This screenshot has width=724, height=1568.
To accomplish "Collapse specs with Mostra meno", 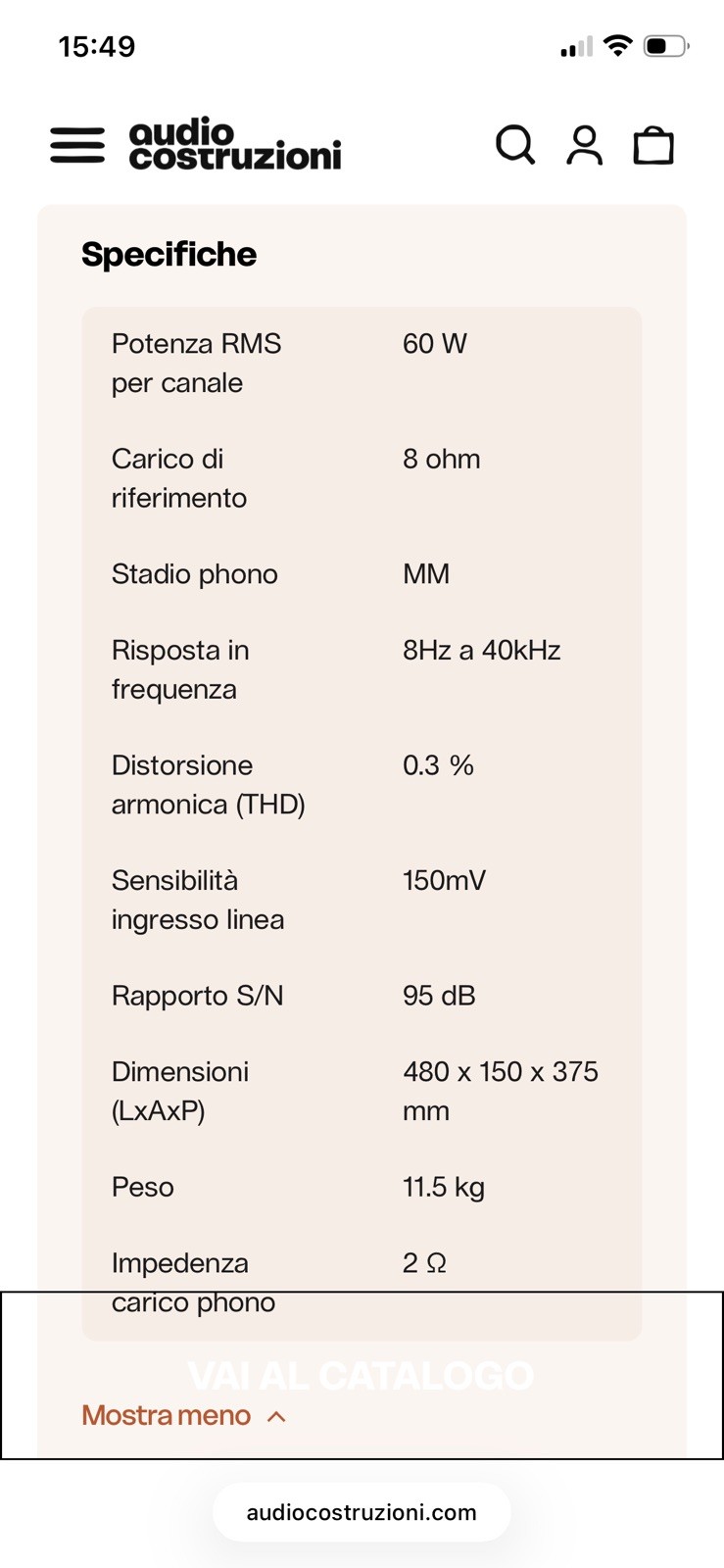I will point(184,1415).
